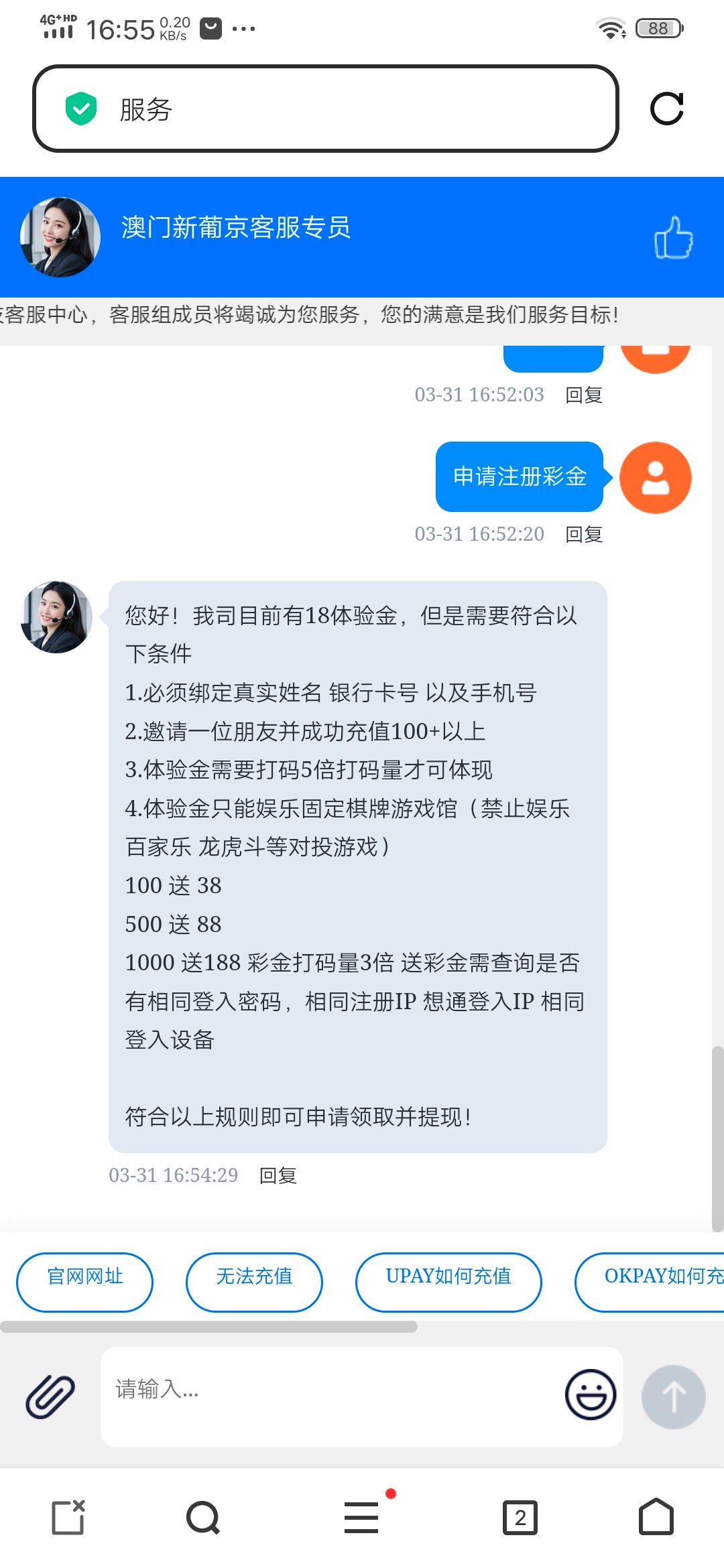Select the 官网网址 quick question chip

coord(85,1277)
